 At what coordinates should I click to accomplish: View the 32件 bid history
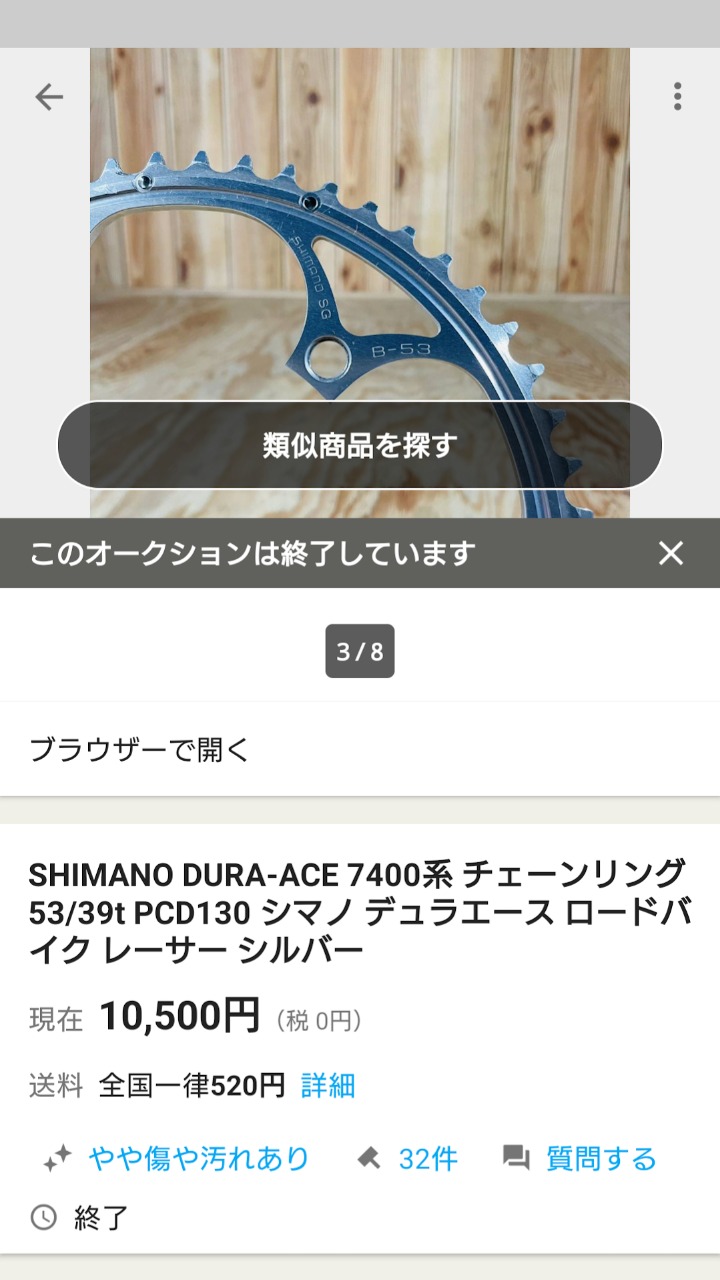pyautogui.click(x=406, y=1159)
